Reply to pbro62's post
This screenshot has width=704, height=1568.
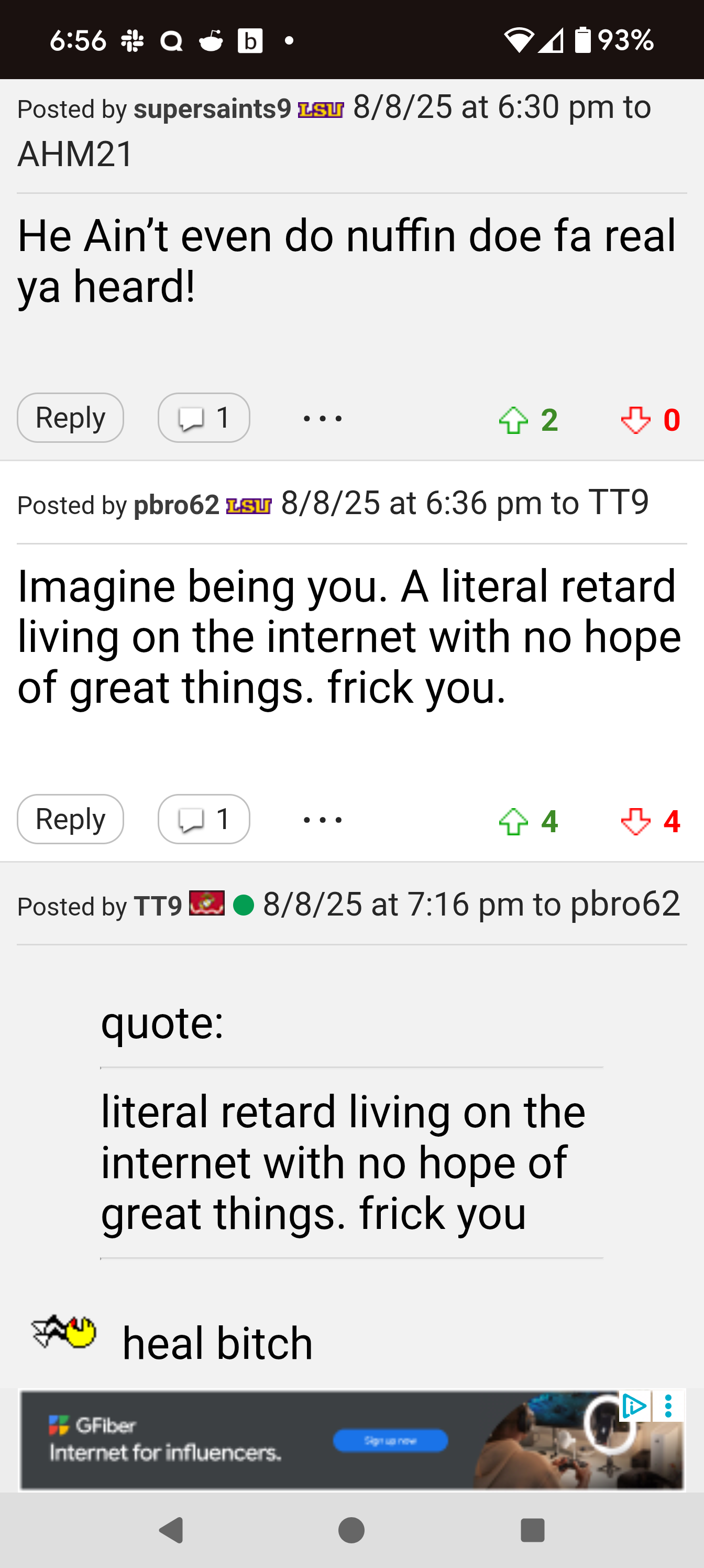(x=71, y=819)
